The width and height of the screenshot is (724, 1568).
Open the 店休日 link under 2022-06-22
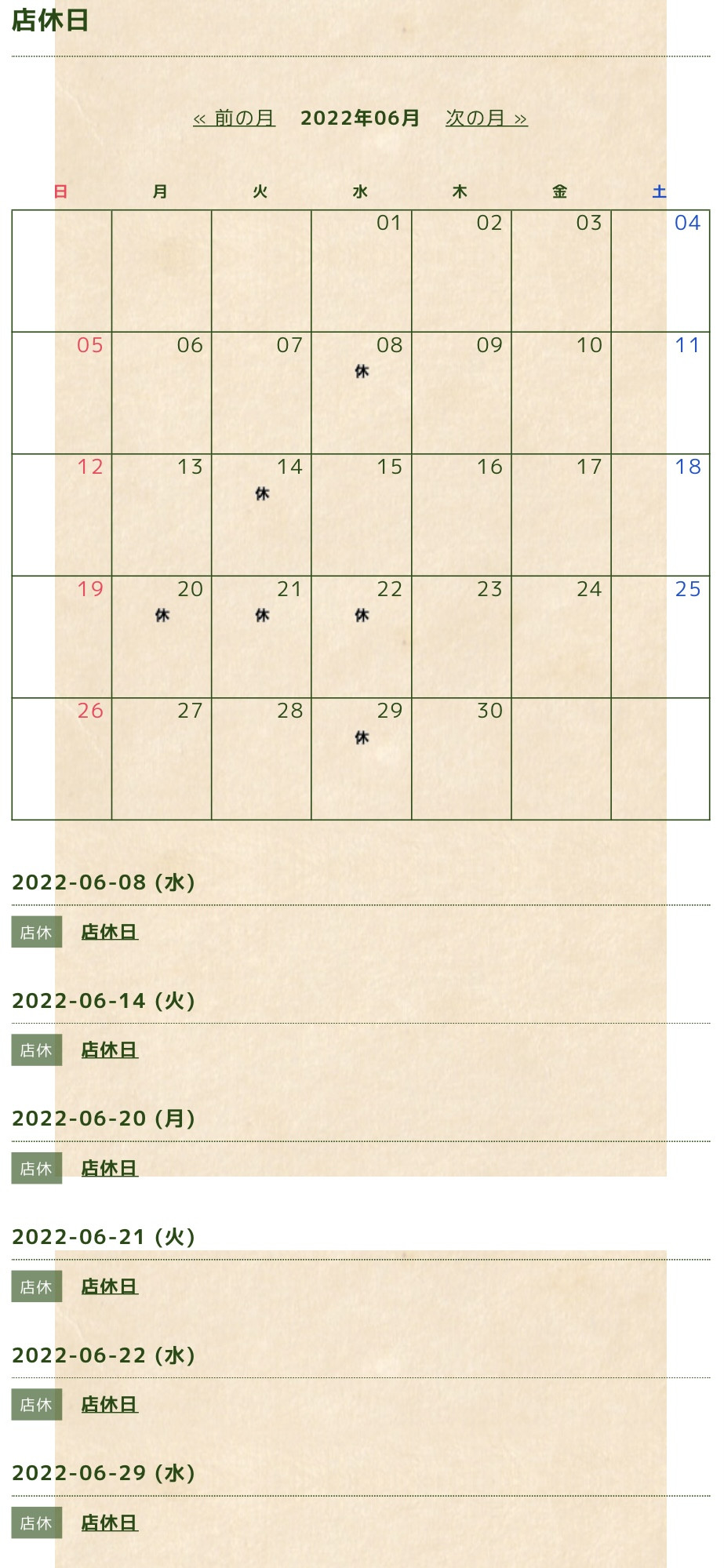coord(110,1404)
